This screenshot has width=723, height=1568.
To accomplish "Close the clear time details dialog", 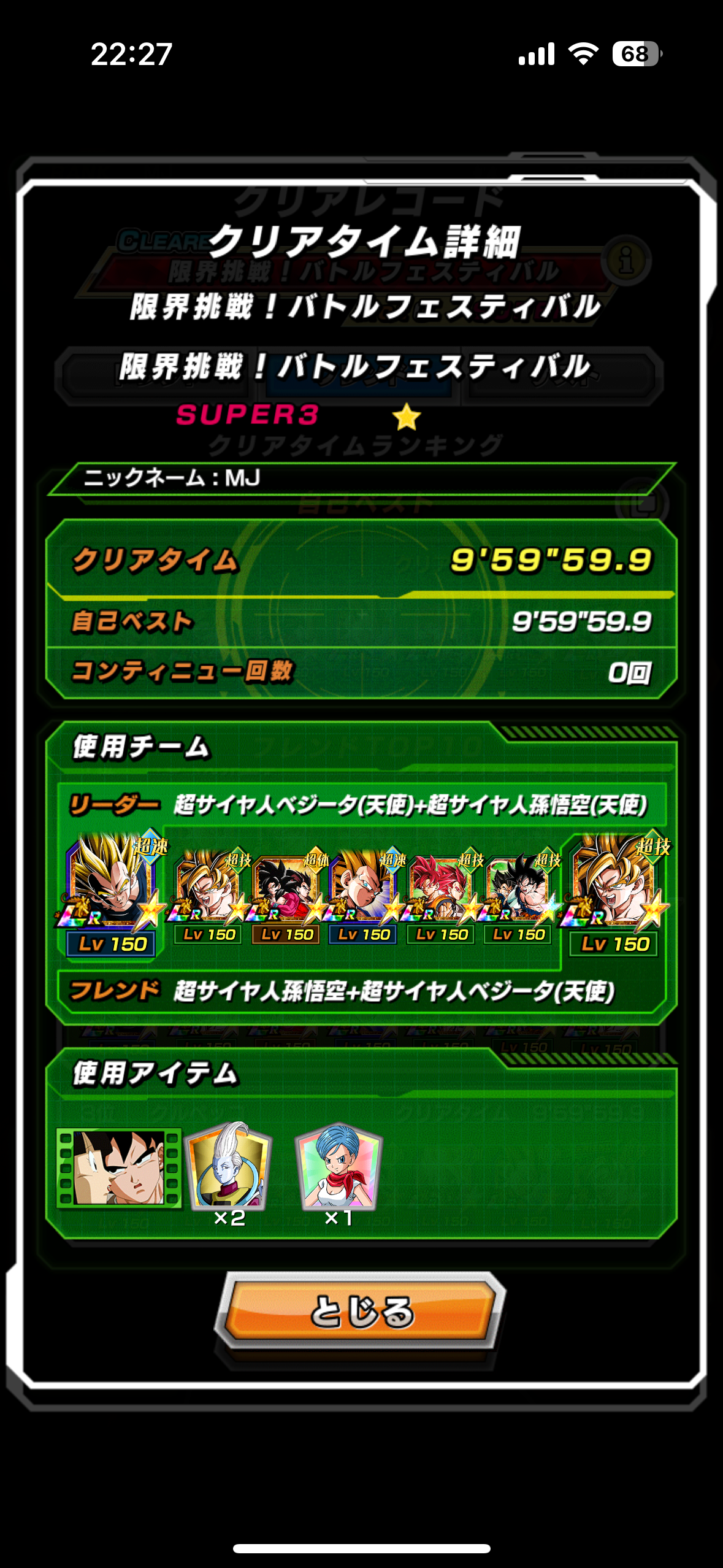I will pyautogui.click(x=361, y=1312).
